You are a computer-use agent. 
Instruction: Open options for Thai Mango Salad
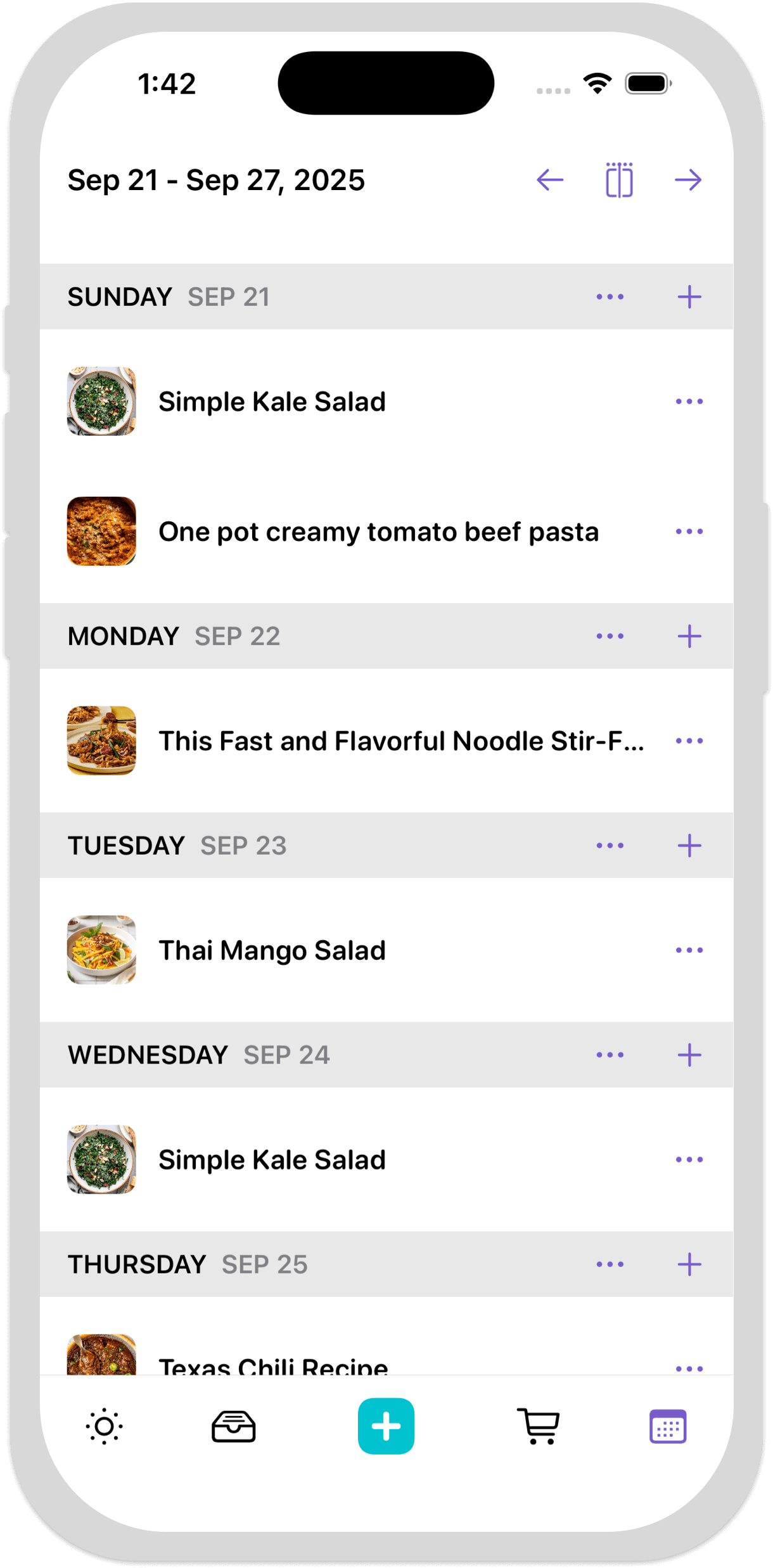689,949
